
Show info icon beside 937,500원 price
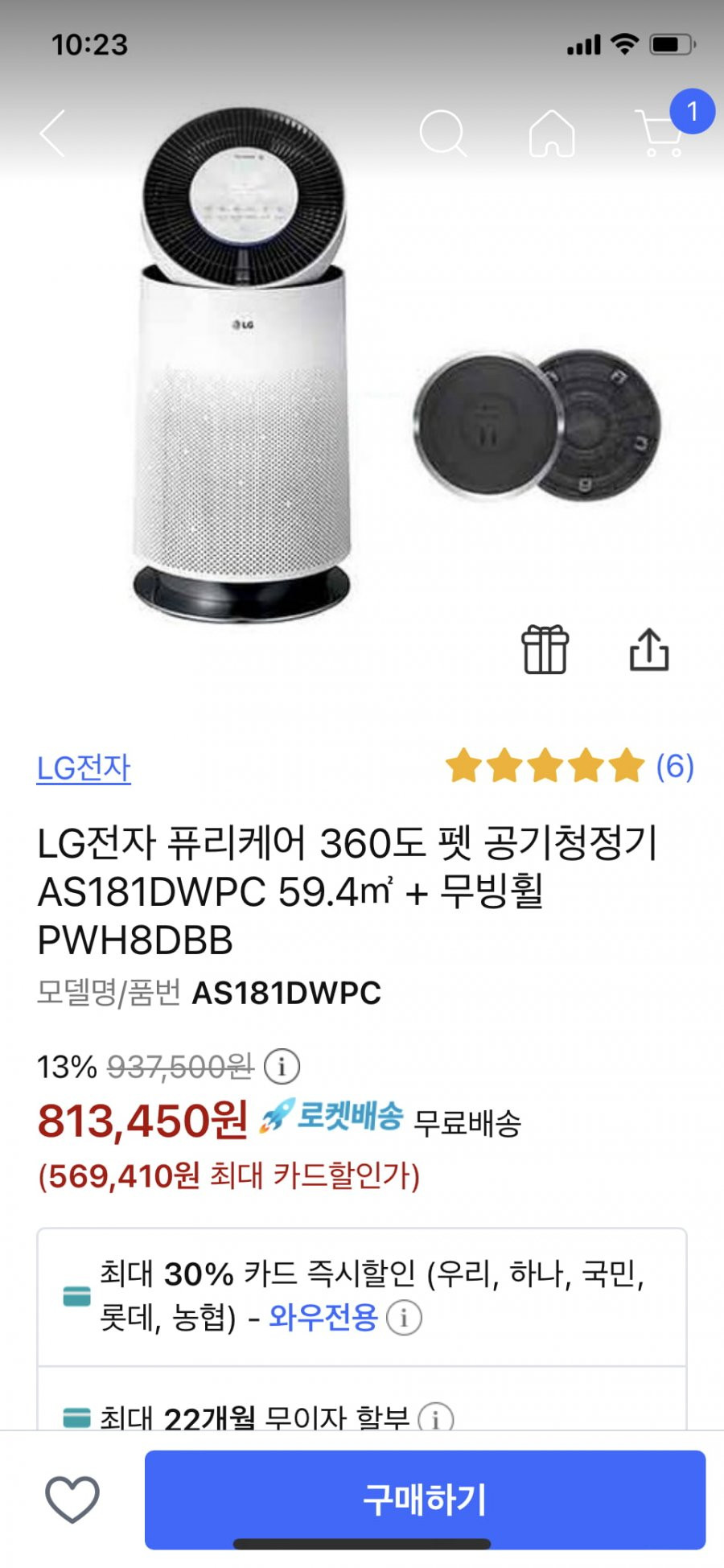click(x=282, y=1067)
